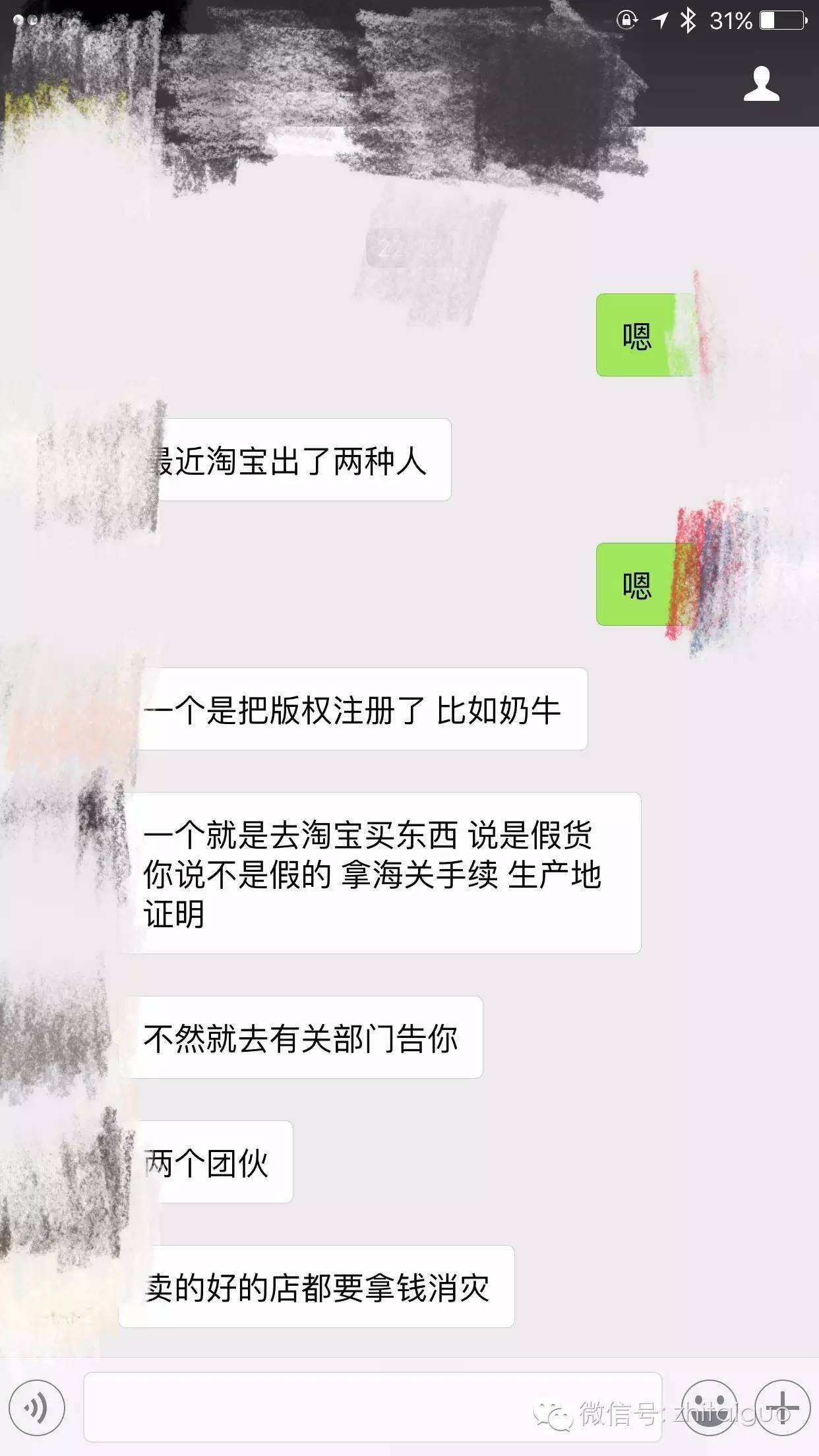Switch to voice message input
This screenshot has width=819, height=1456.
tap(37, 1407)
